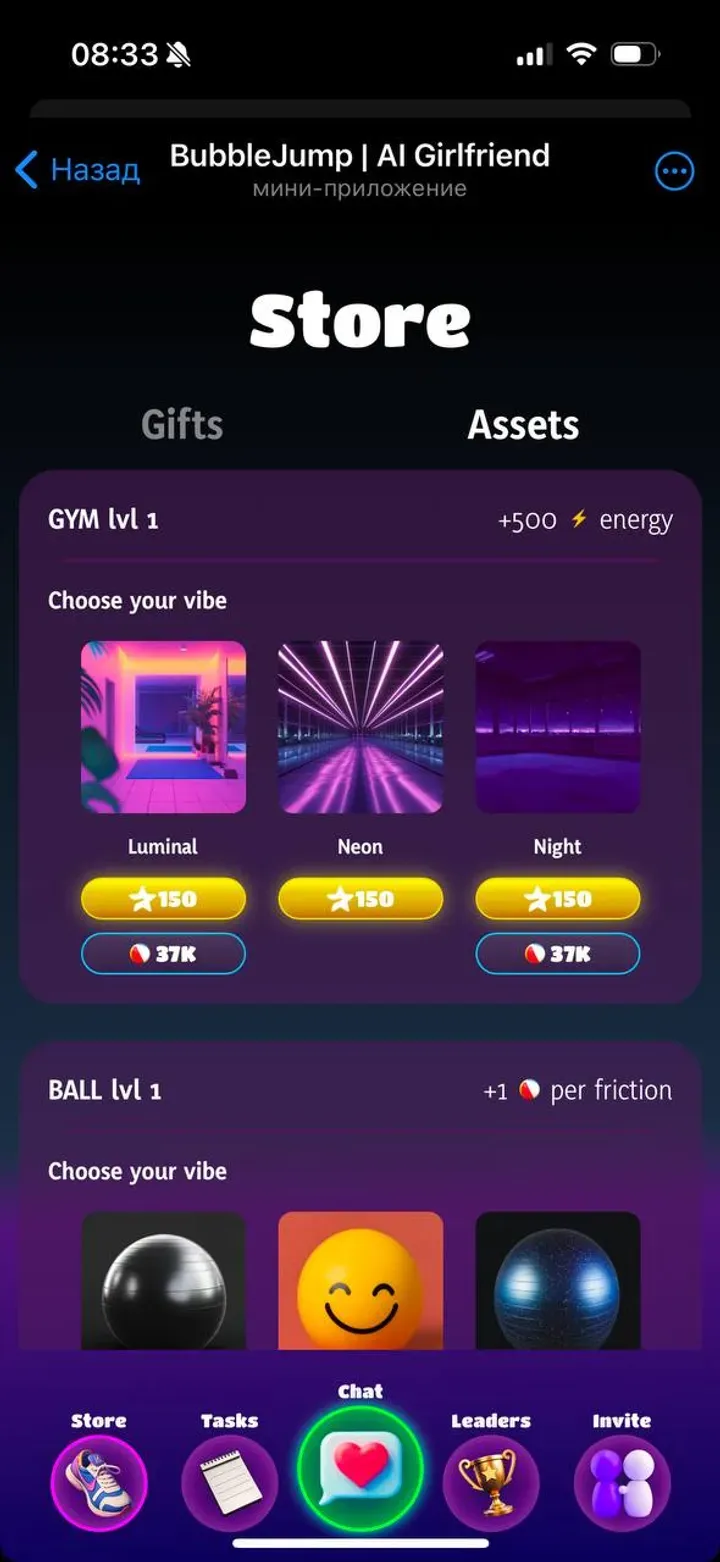Choose the Luminal gym vibe image
This screenshot has height=1562, width=720.
(163, 727)
